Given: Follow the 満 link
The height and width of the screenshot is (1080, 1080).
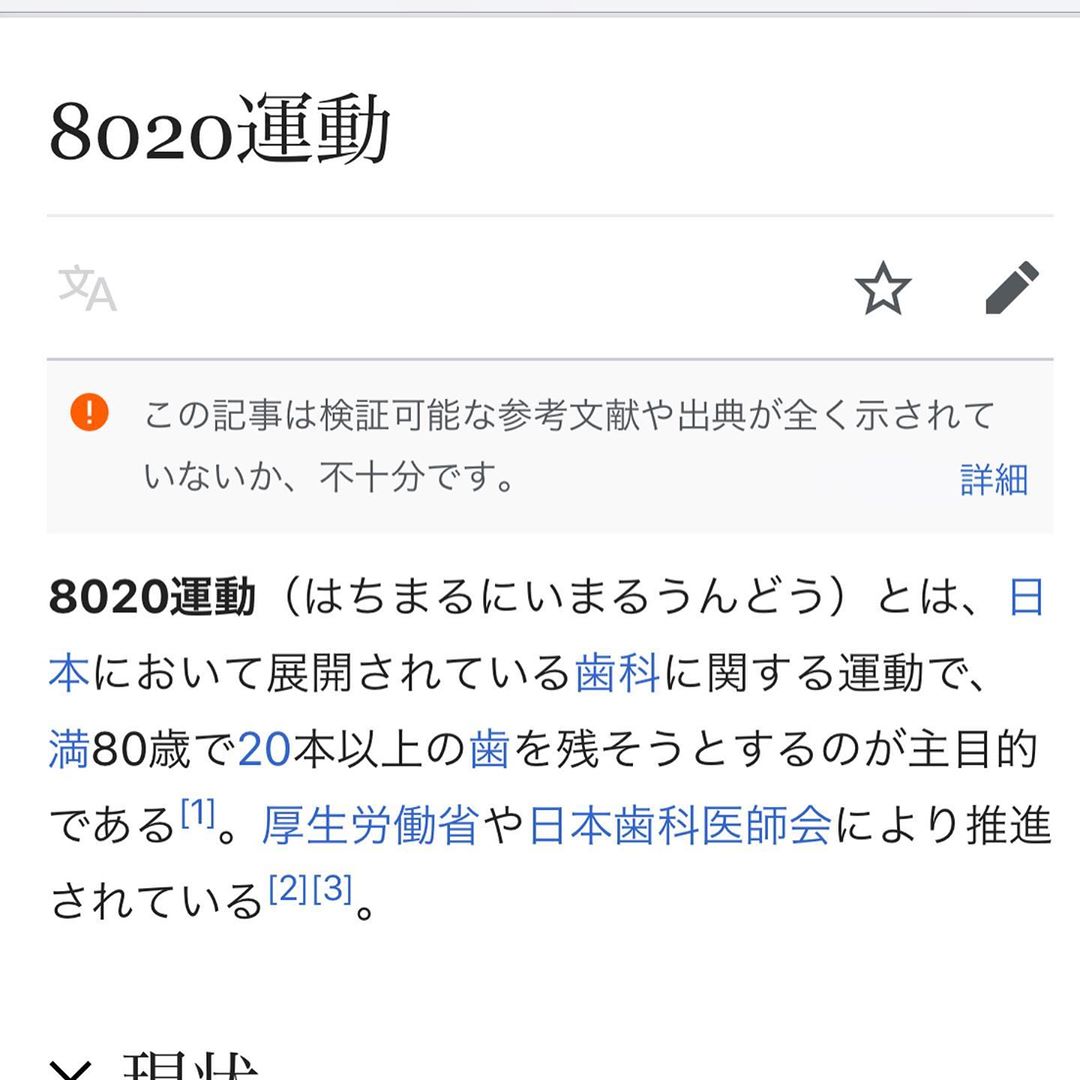Looking at the screenshot, I should coord(69,751).
